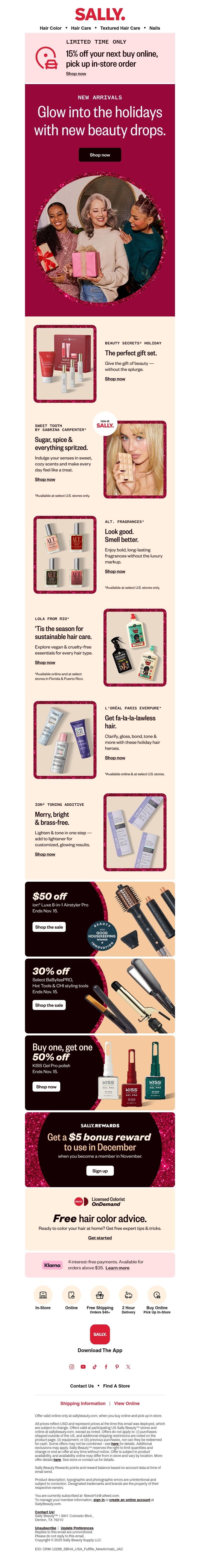
Task: Shop now for Beauty Secrets Holiday gift set
Action: coord(115,379)
